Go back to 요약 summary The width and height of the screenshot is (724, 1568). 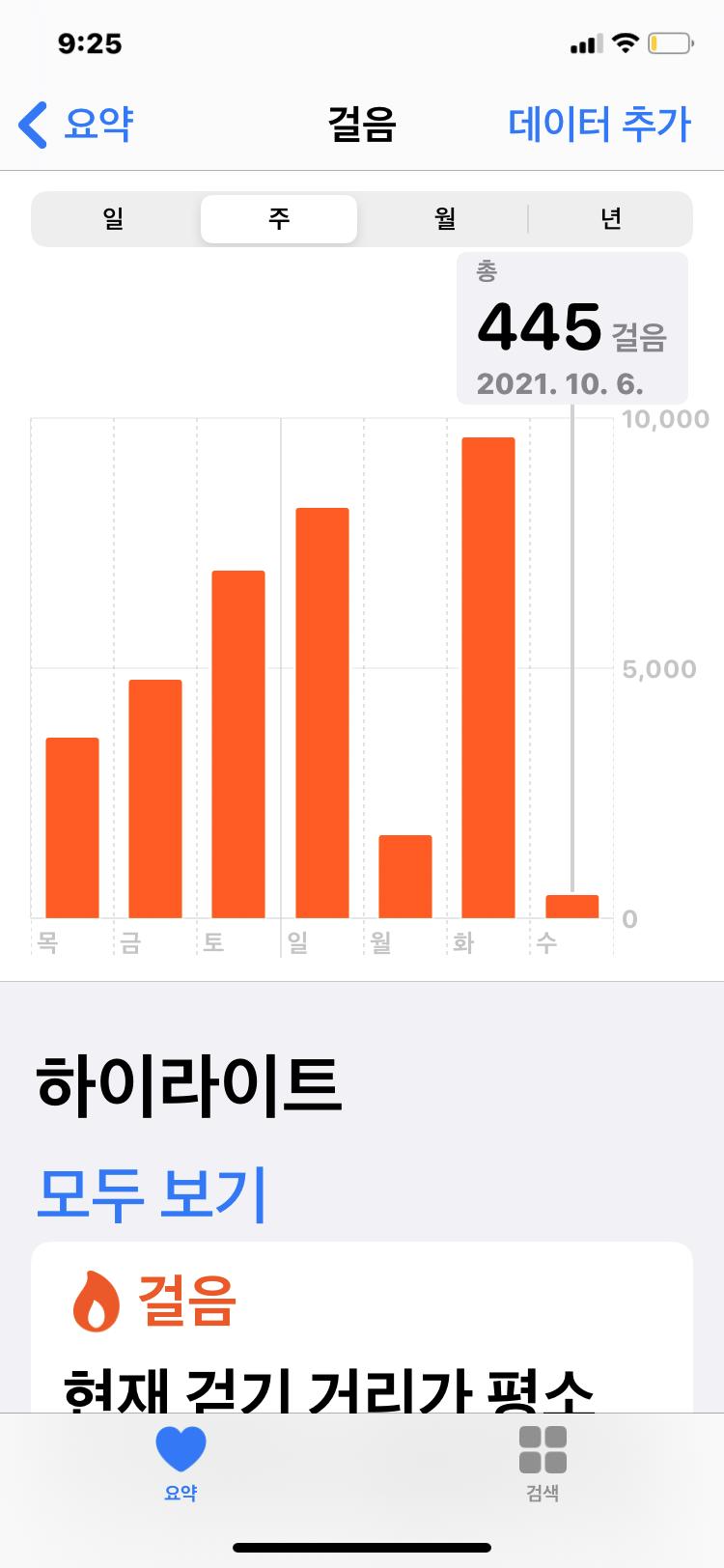pos(77,125)
